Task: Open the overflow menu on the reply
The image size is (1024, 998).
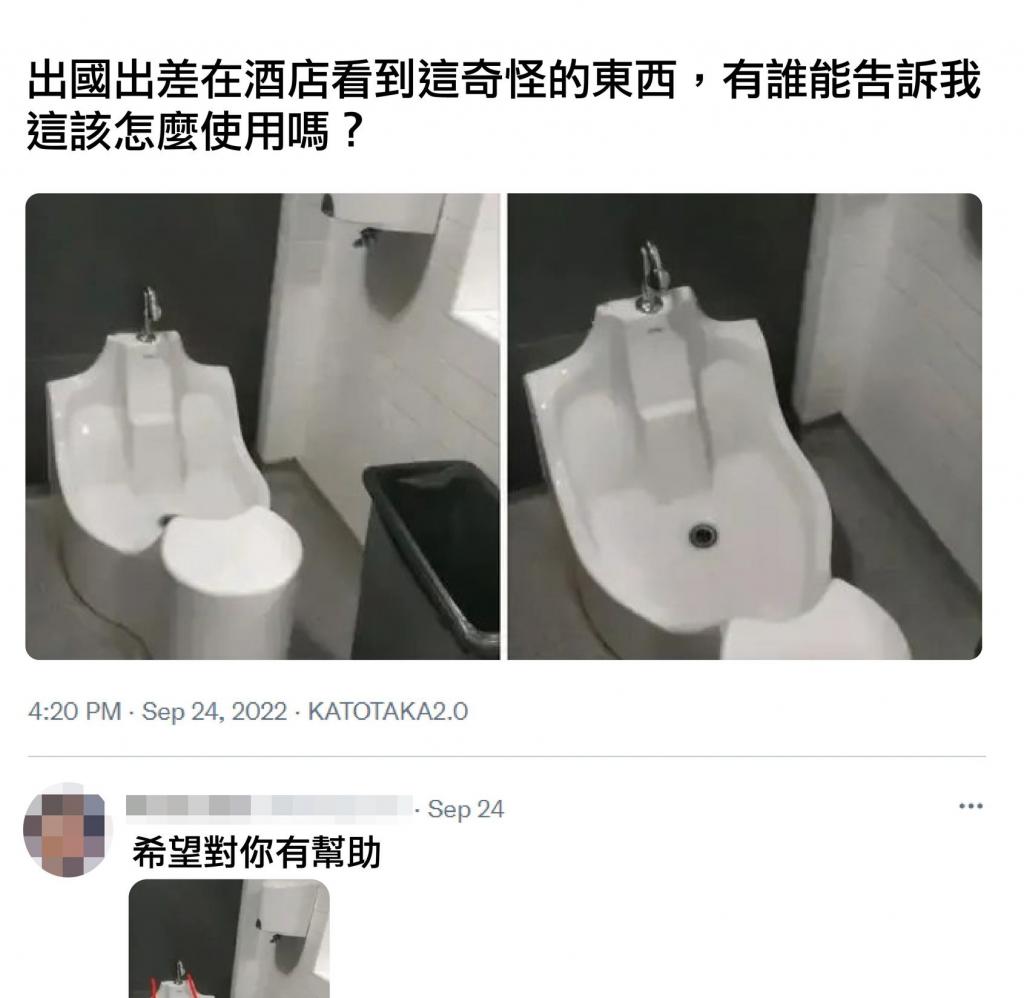Action: (970, 806)
